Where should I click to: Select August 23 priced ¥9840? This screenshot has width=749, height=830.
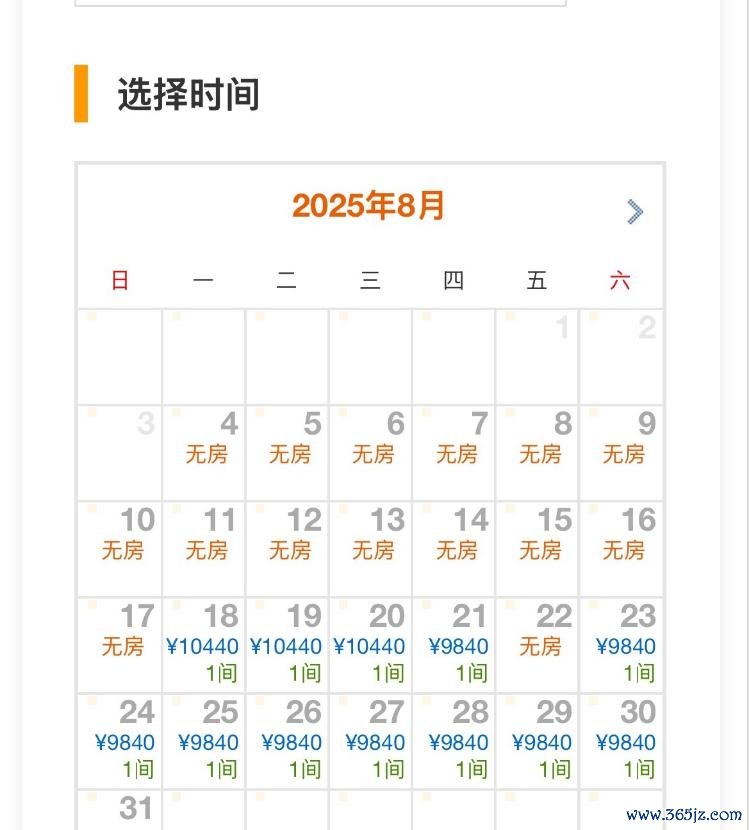[x=621, y=645]
